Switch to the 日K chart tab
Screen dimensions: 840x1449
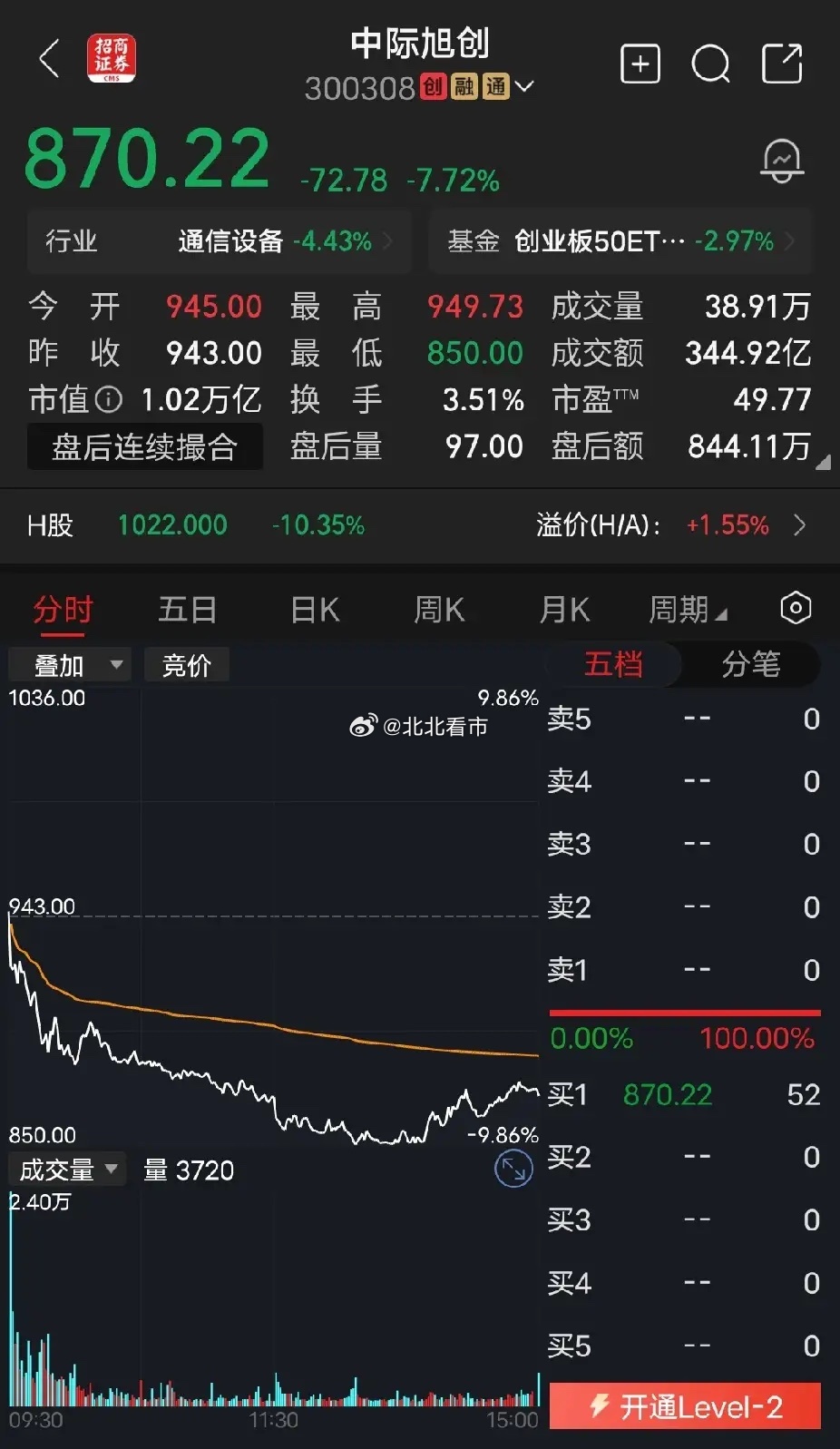314,610
